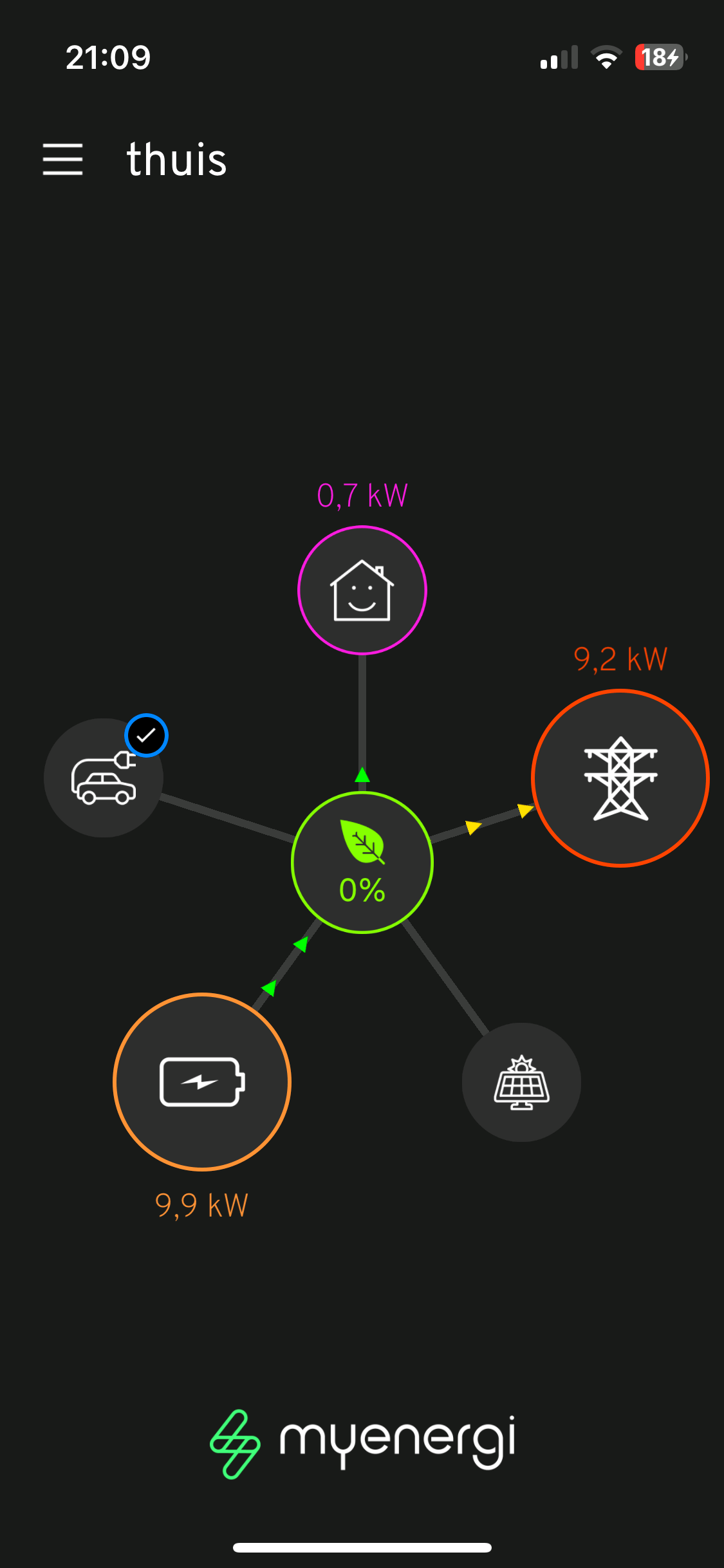Click the 9,9 kW battery label
724x1568 pixels.
(x=202, y=1202)
